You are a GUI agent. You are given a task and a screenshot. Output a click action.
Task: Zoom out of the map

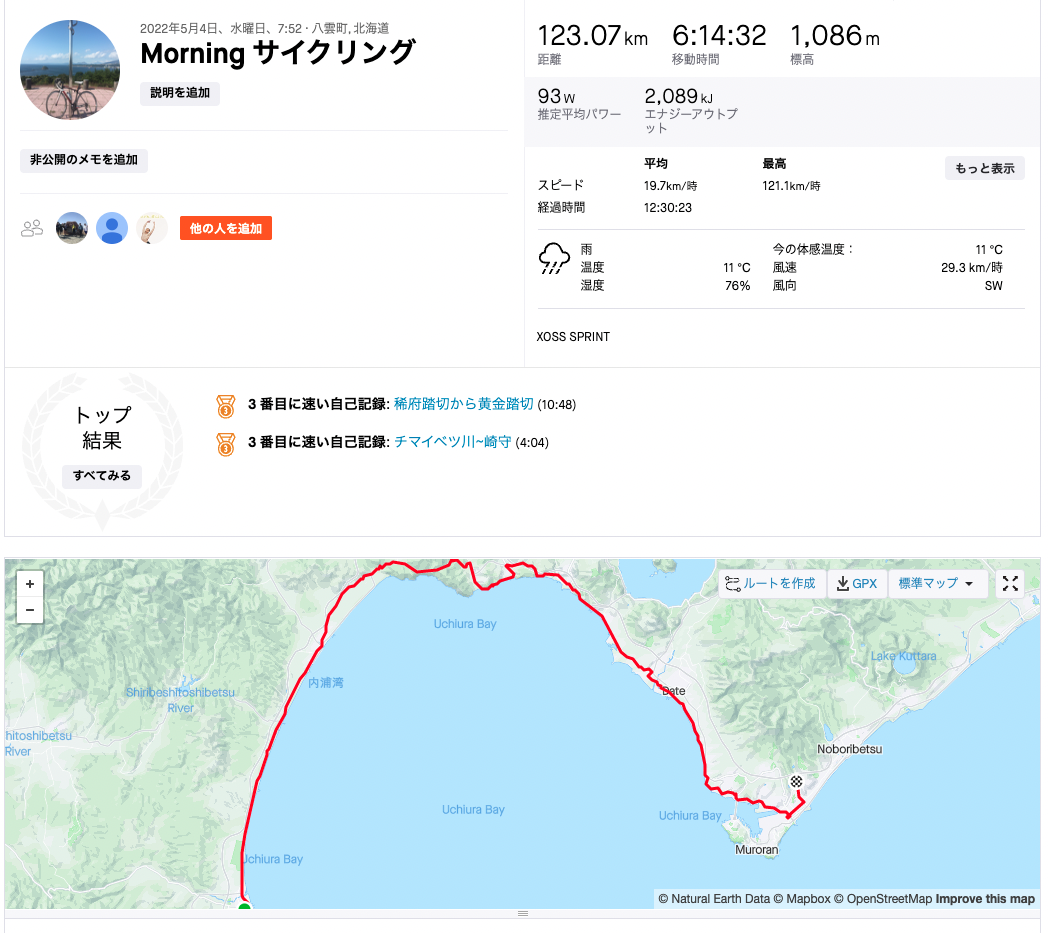click(30, 610)
